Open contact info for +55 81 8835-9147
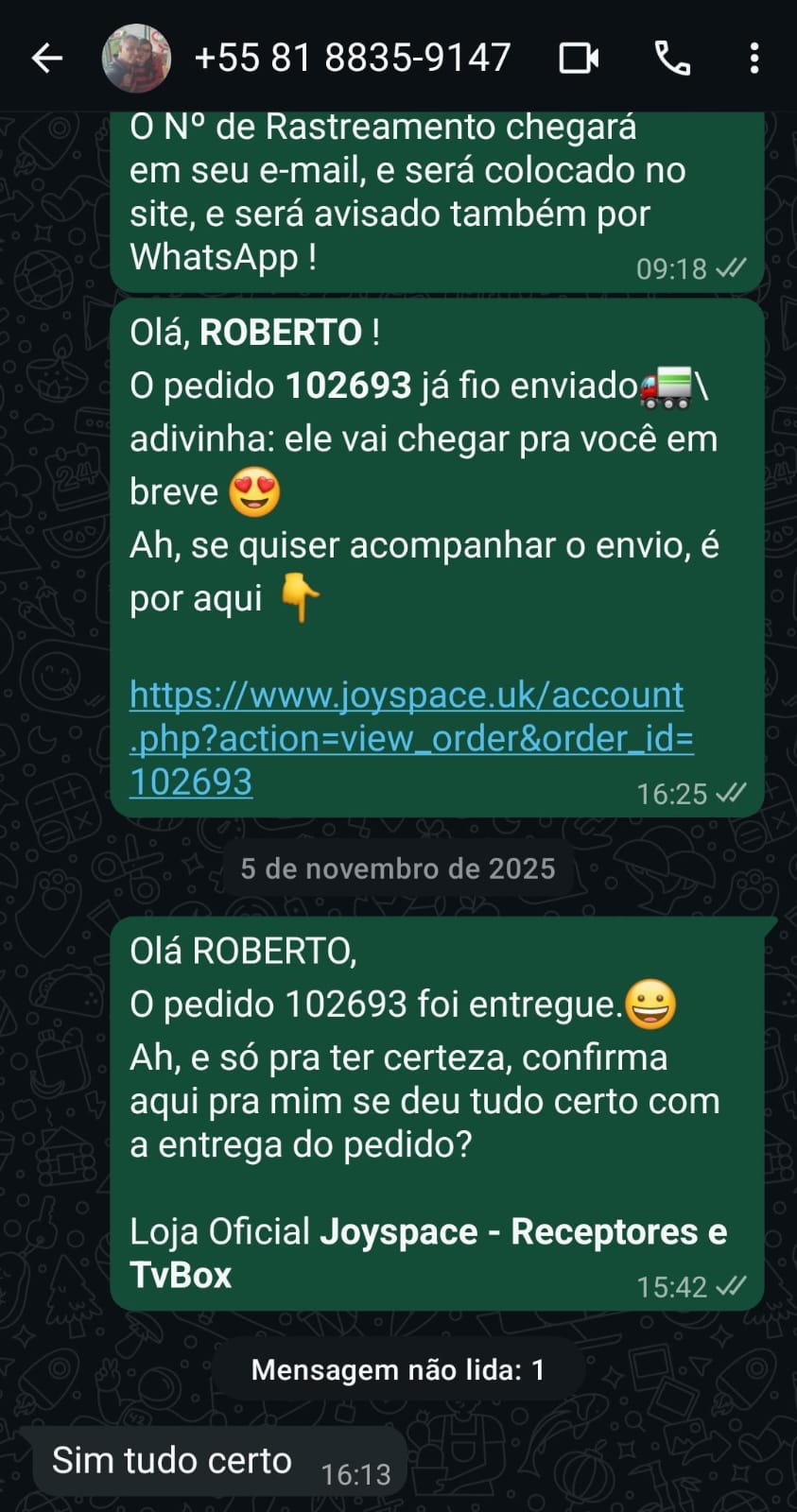 coord(352,59)
